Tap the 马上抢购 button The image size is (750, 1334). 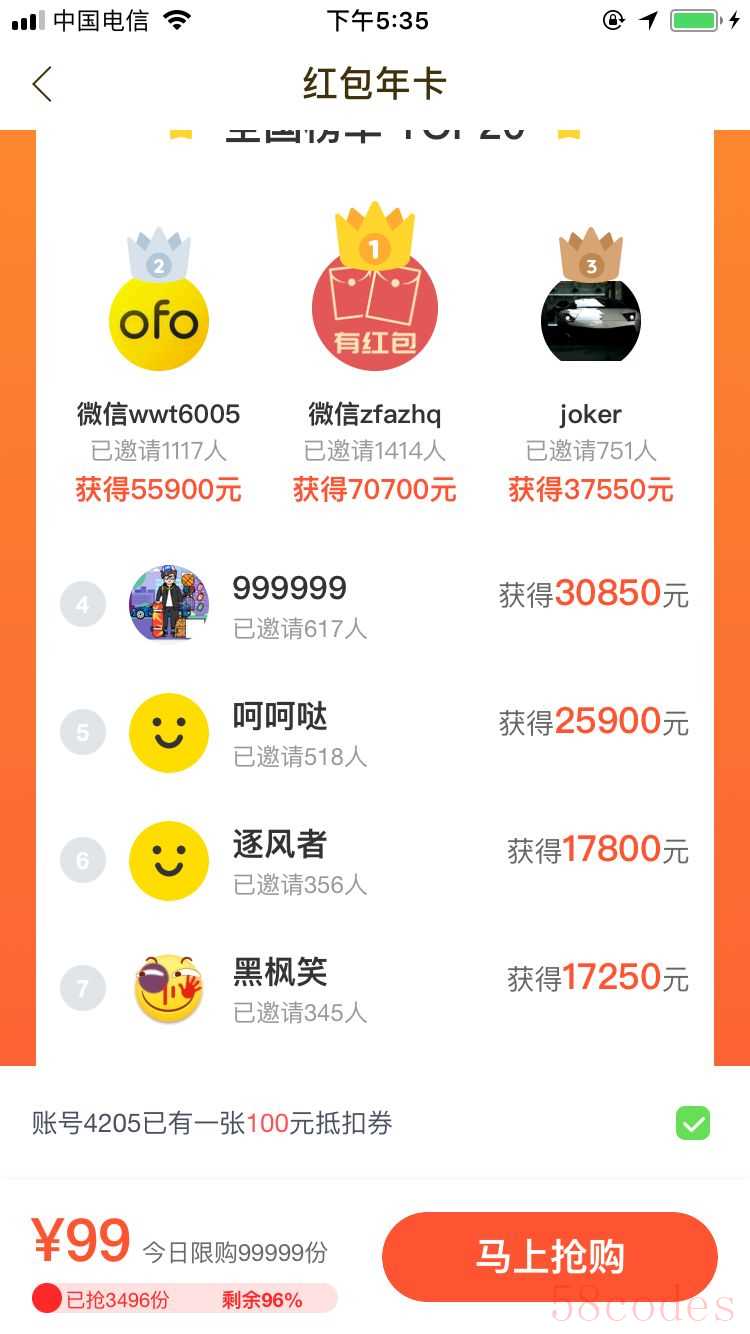click(550, 1257)
